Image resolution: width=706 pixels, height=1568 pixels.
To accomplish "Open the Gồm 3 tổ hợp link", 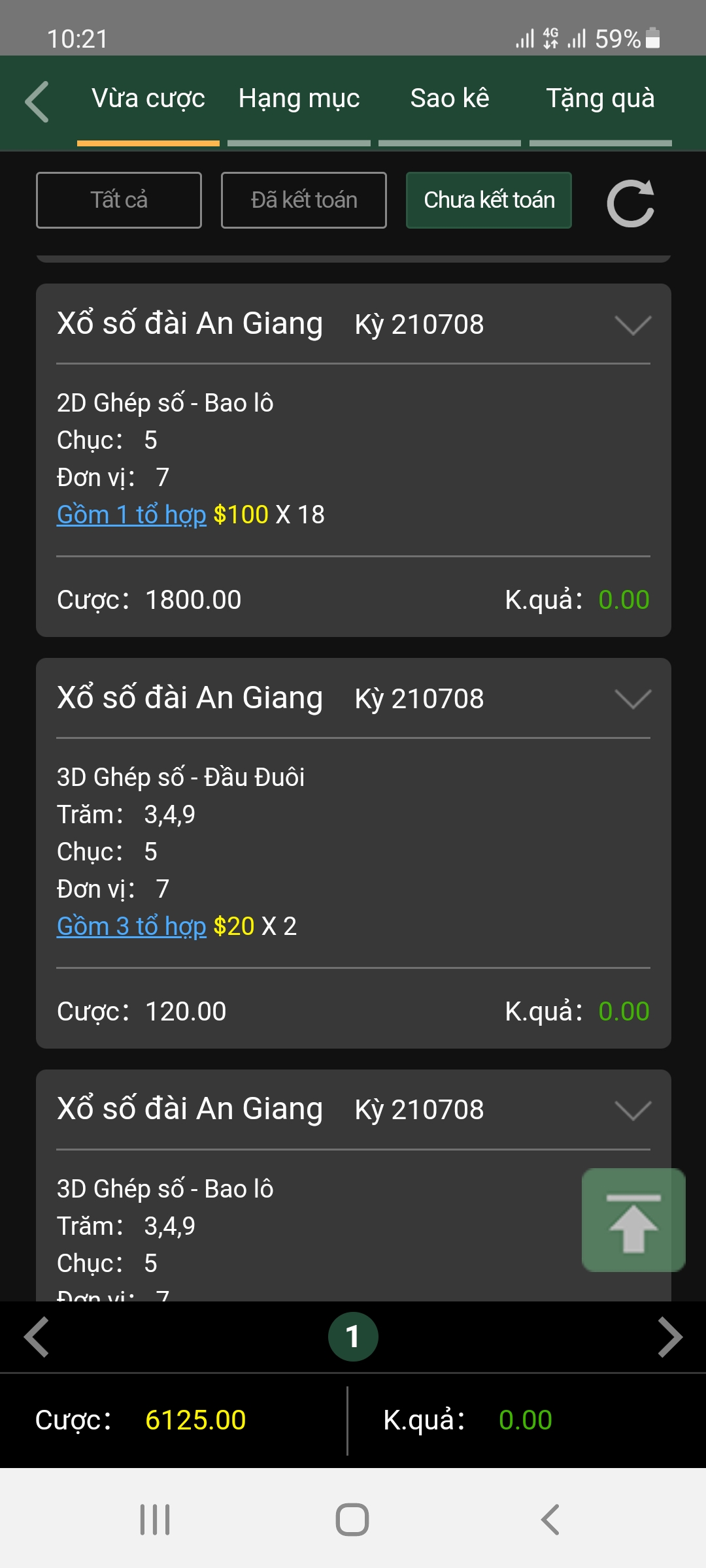I will 131,926.
